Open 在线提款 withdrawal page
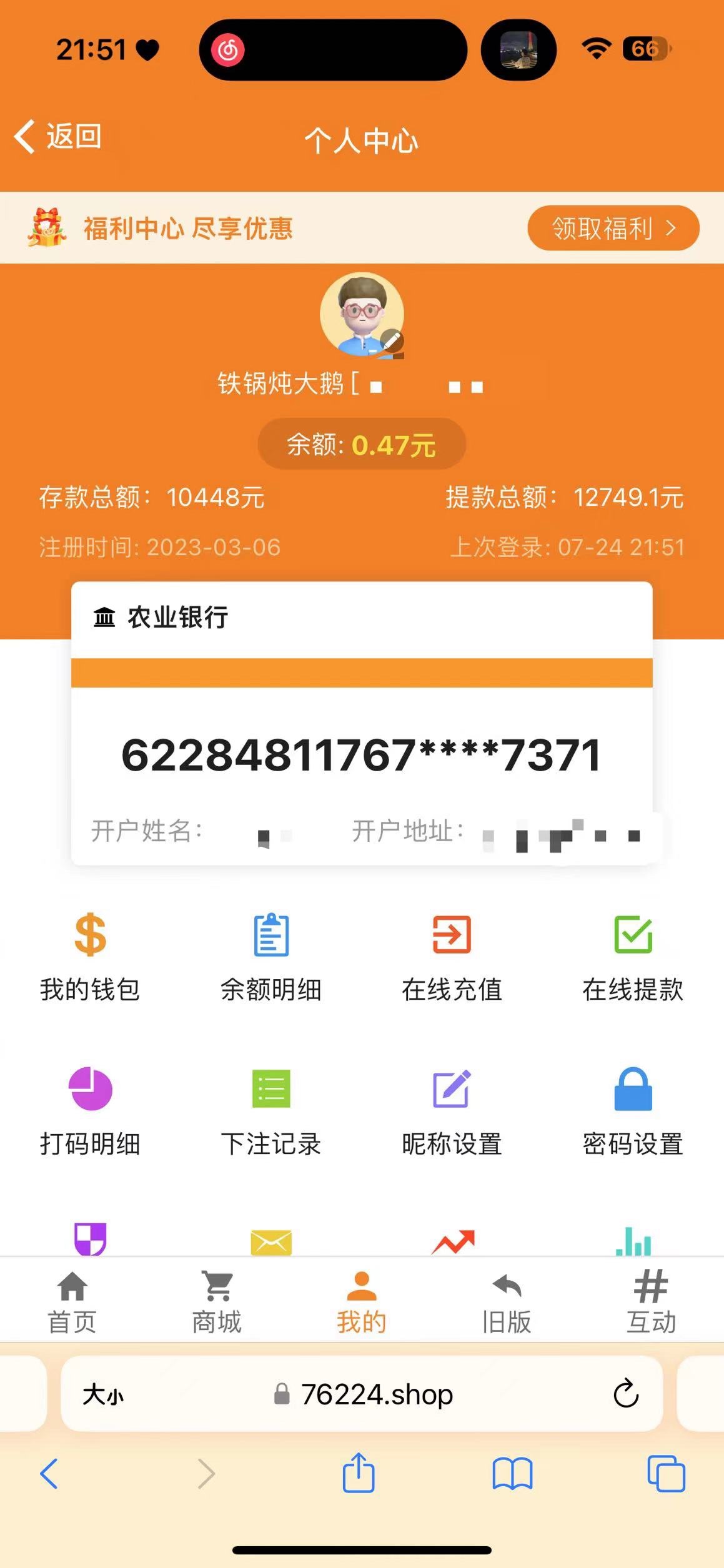 pyautogui.click(x=633, y=957)
